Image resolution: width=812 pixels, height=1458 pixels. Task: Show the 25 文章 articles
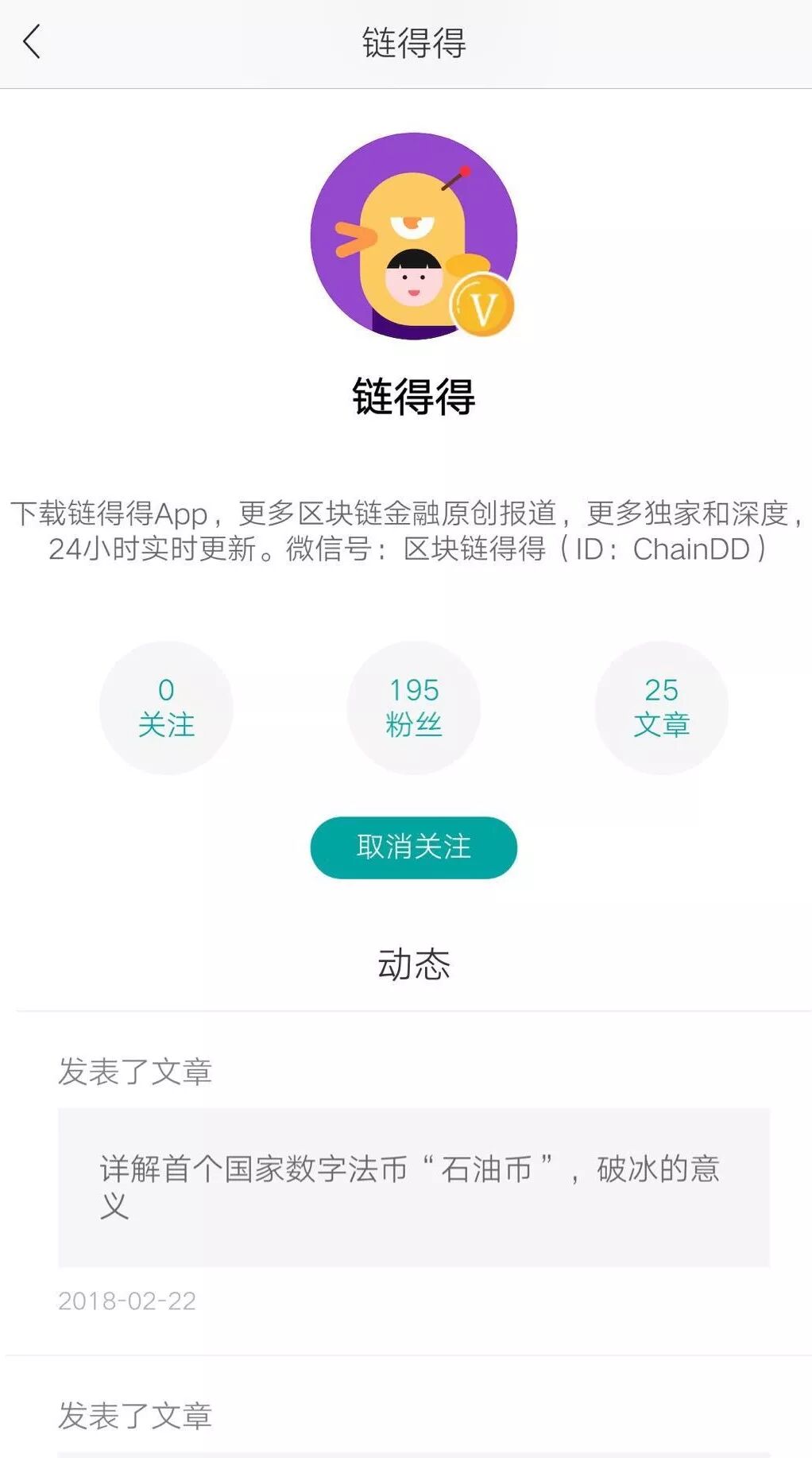point(661,708)
